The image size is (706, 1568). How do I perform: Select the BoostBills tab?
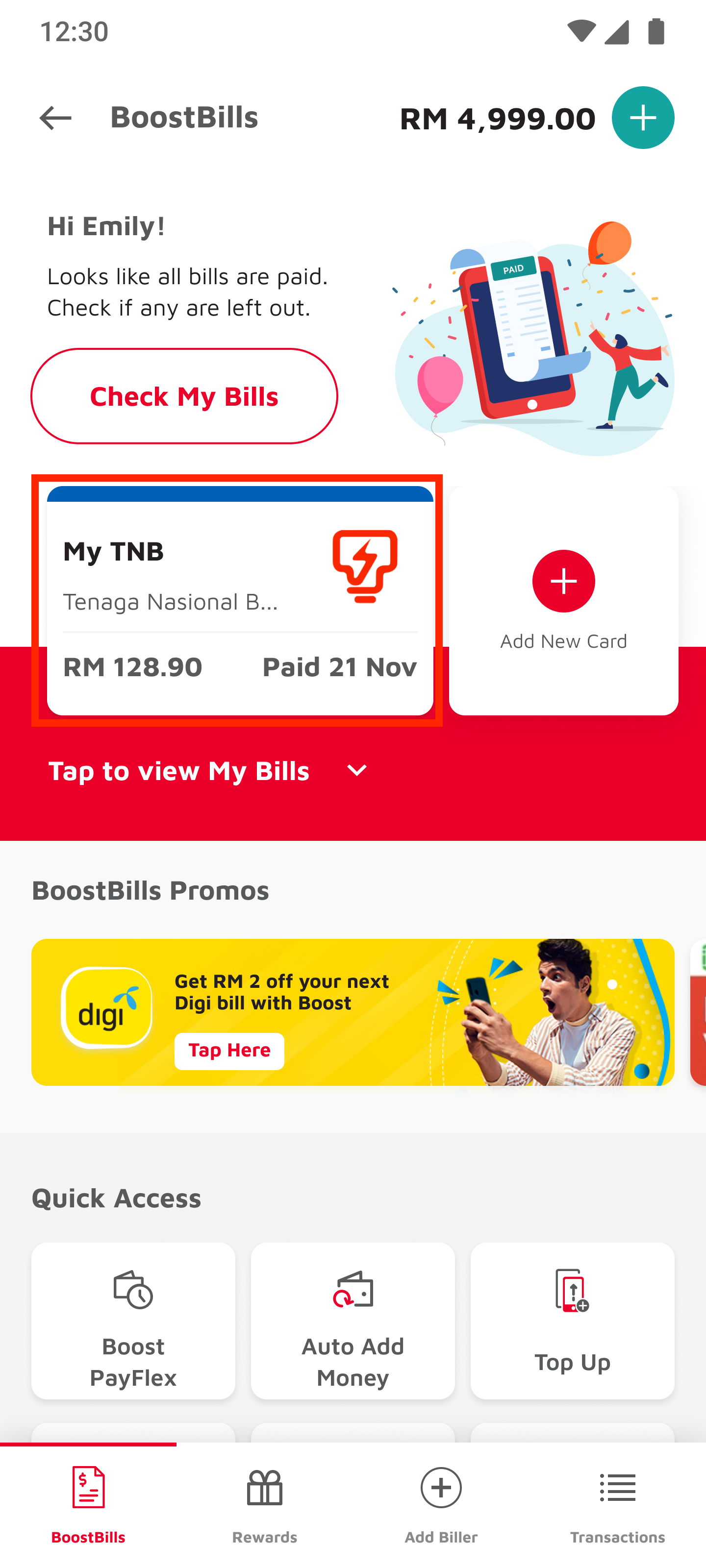click(88, 1505)
